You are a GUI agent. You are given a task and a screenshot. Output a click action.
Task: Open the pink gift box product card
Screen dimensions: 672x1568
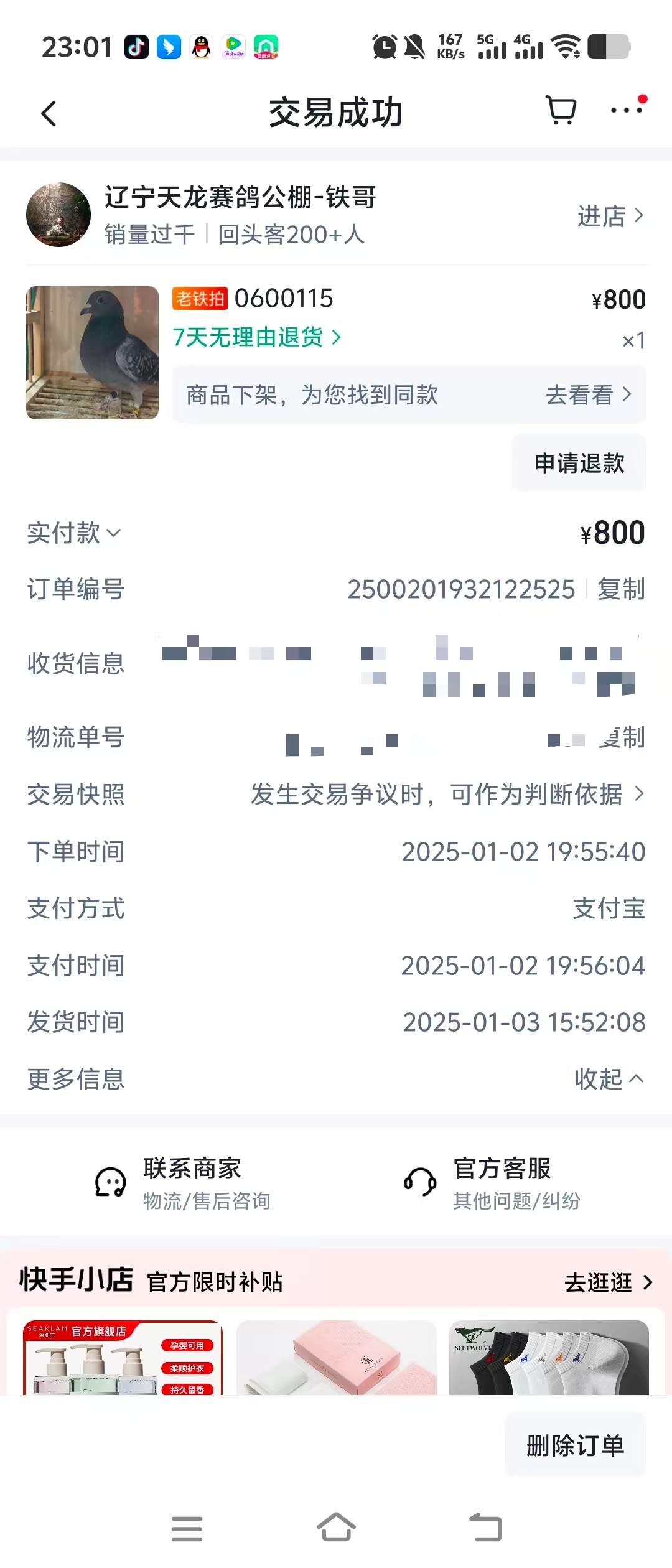click(x=336, y=1358)
